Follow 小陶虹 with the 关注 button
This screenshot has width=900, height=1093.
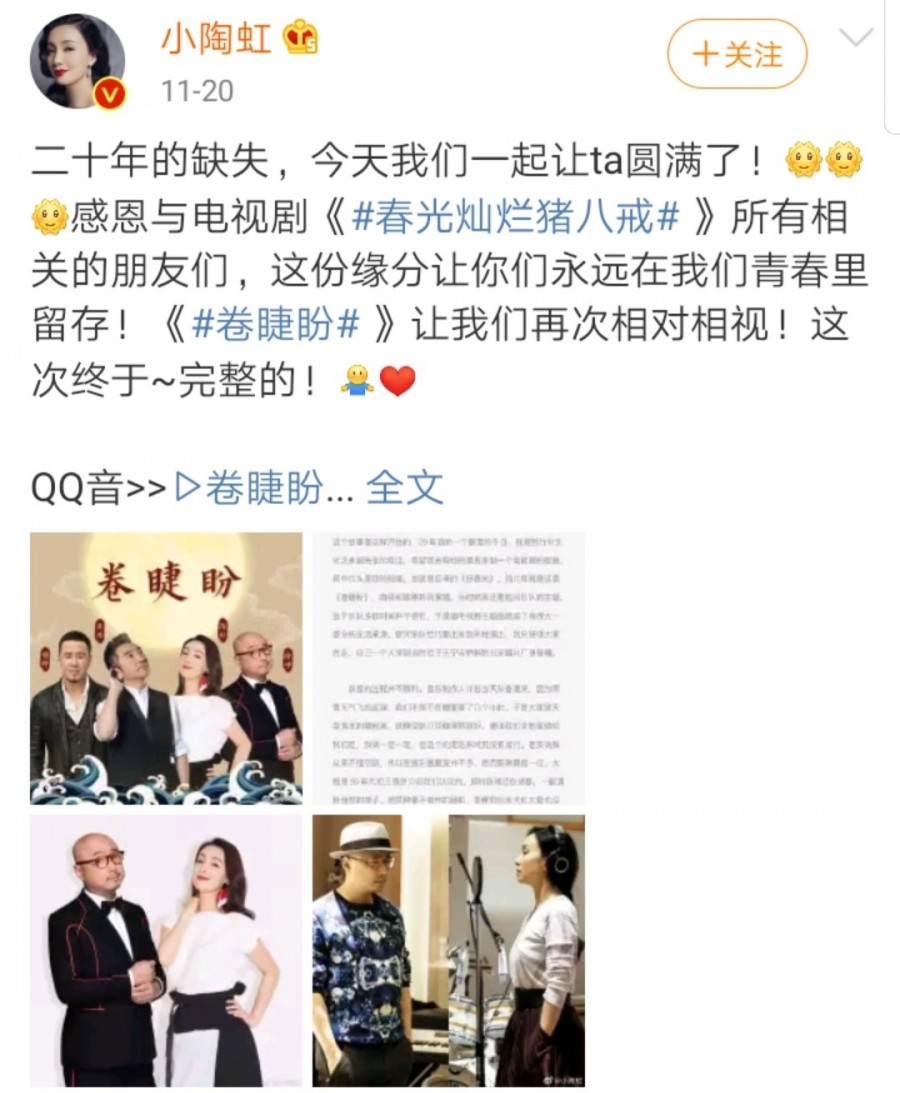coord(737,54)
